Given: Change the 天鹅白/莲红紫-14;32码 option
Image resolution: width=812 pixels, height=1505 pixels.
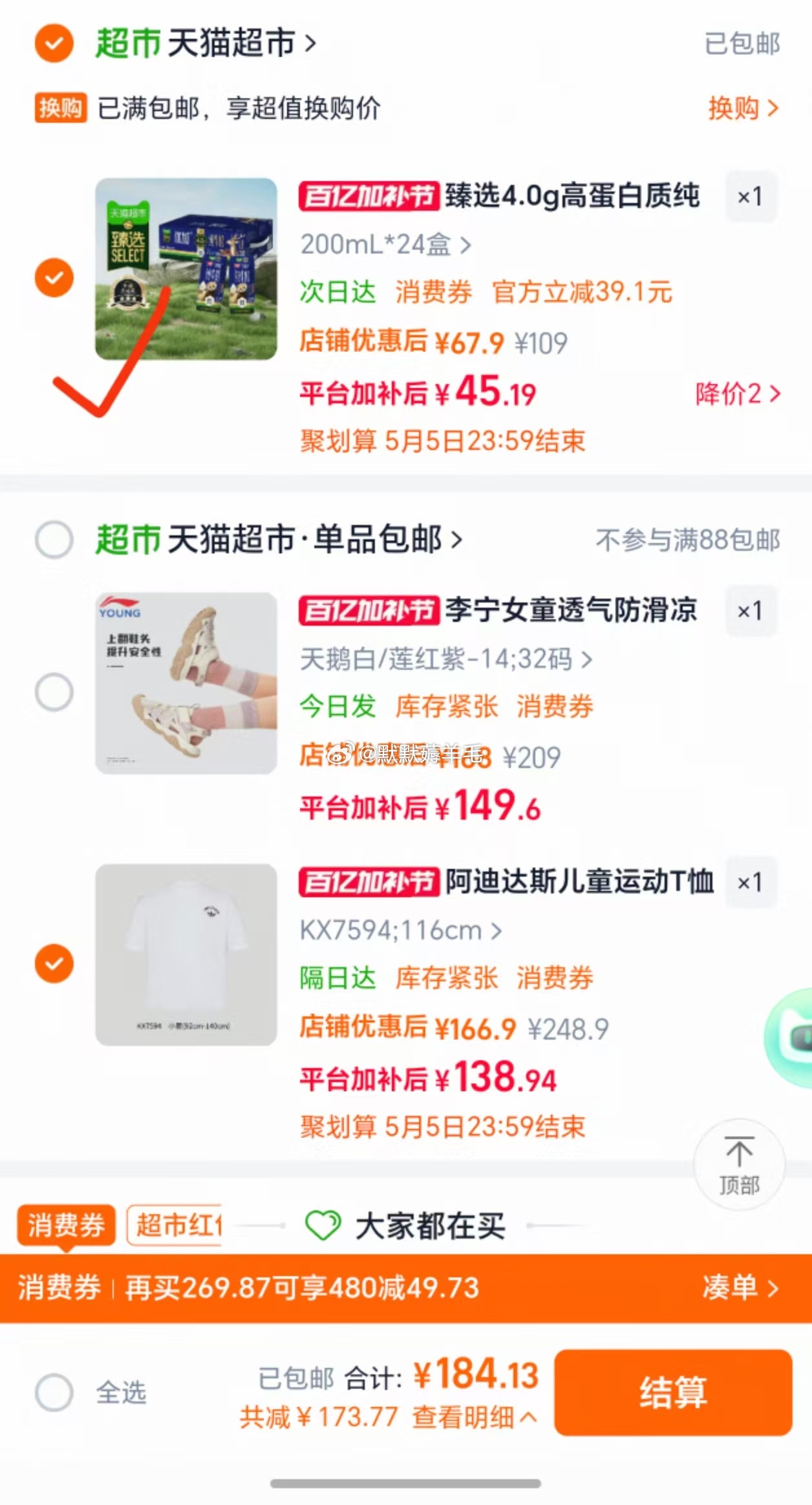Looking at the screenshot, I should coord(445,659).
